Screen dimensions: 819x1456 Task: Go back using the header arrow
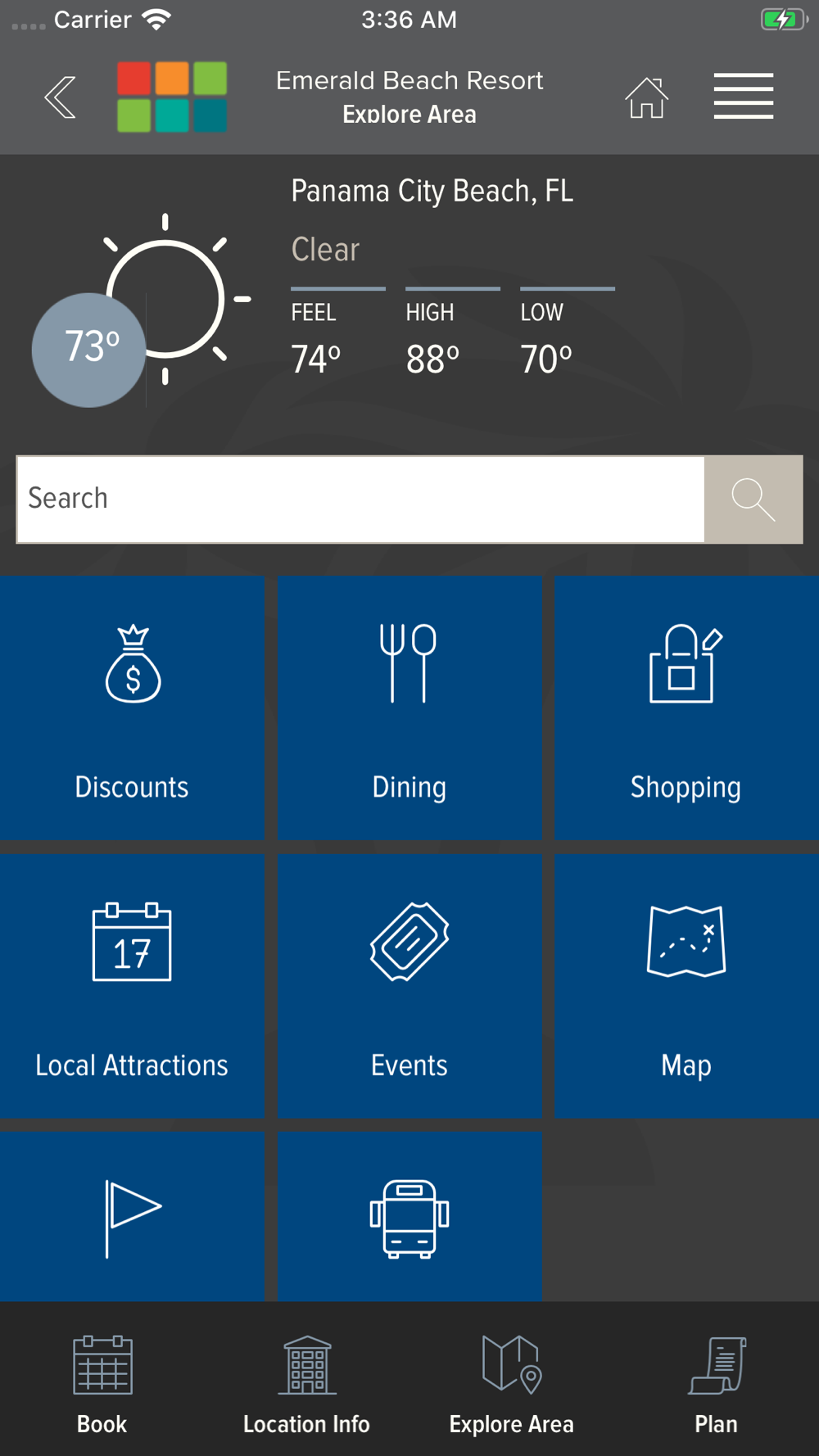(60, 97)
